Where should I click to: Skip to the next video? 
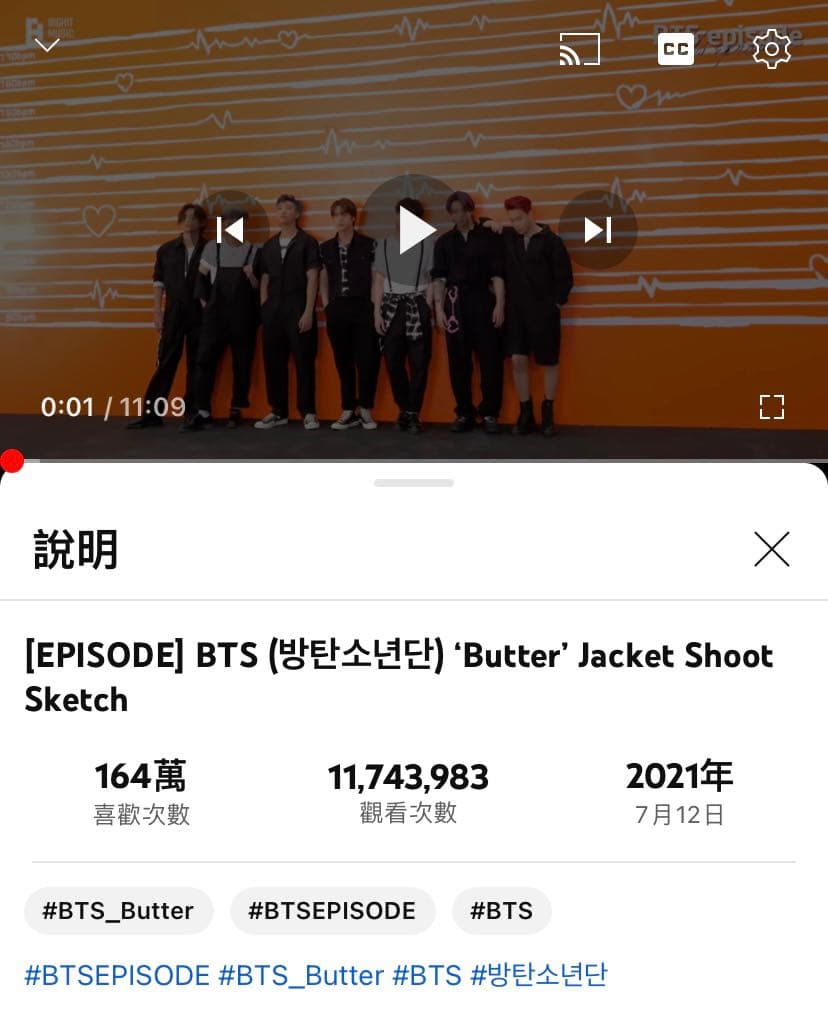(x=598, y=229)
